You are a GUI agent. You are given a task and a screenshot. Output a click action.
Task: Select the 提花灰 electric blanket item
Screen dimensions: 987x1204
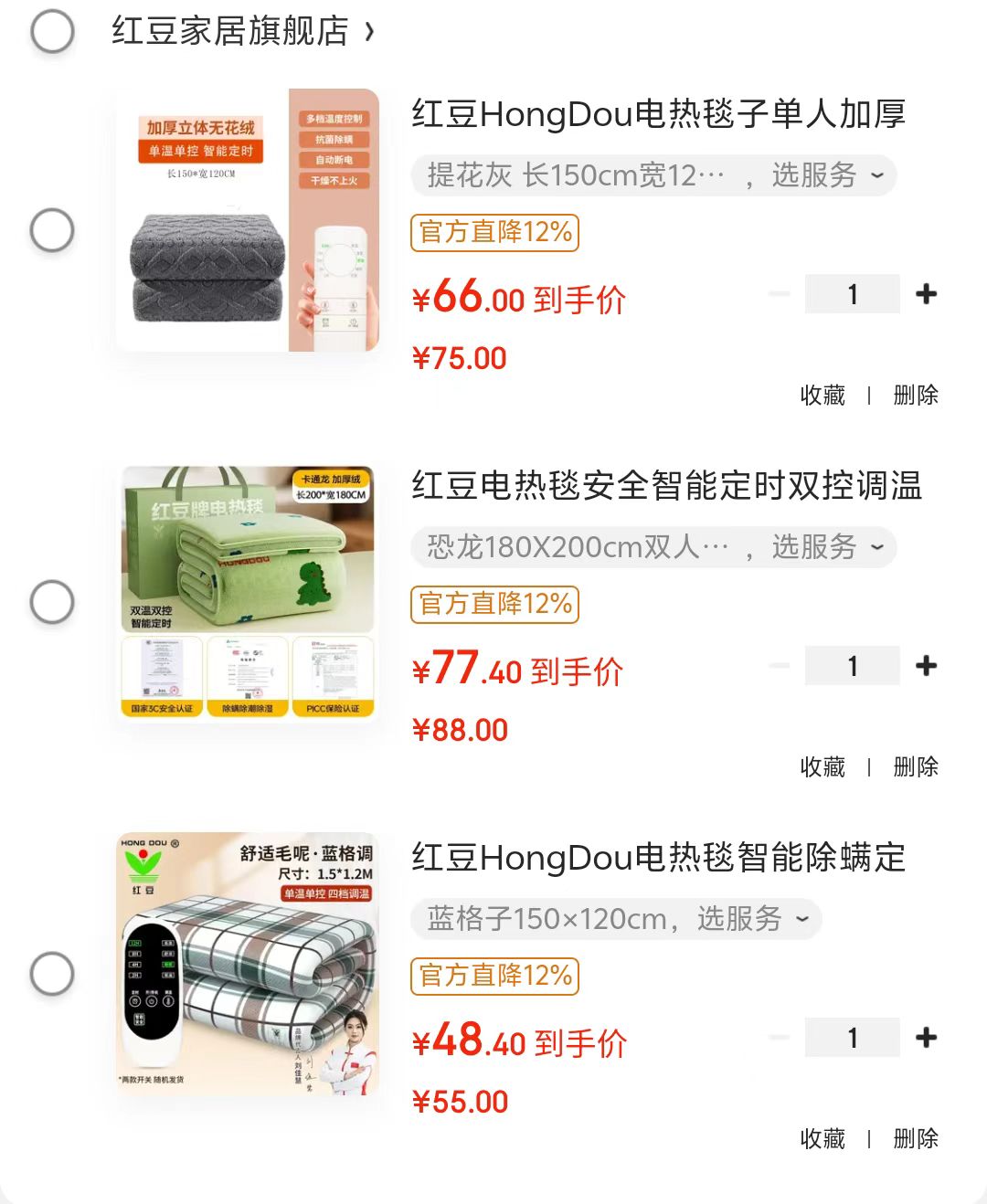[52, 230]
